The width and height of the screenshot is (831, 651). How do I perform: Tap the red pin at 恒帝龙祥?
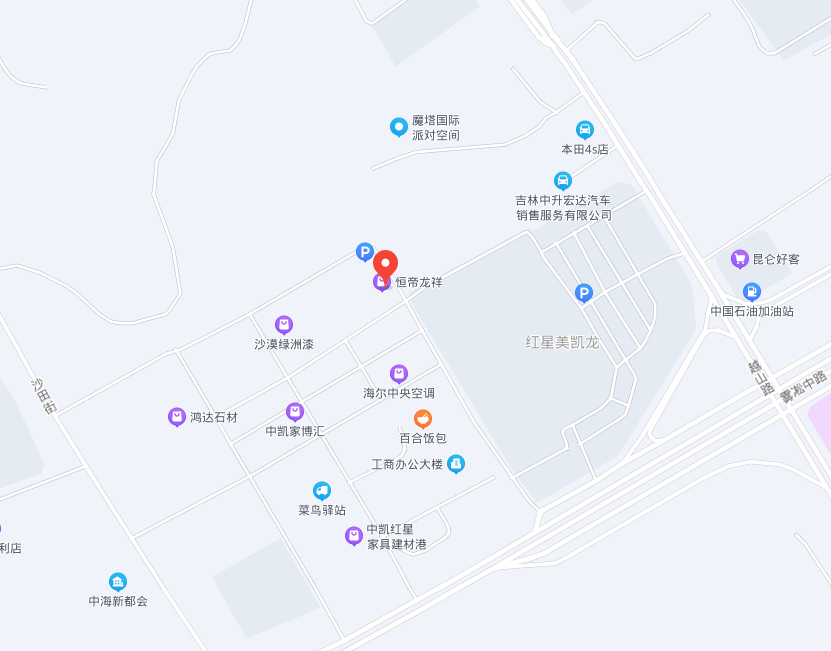[x=386, y=265]
